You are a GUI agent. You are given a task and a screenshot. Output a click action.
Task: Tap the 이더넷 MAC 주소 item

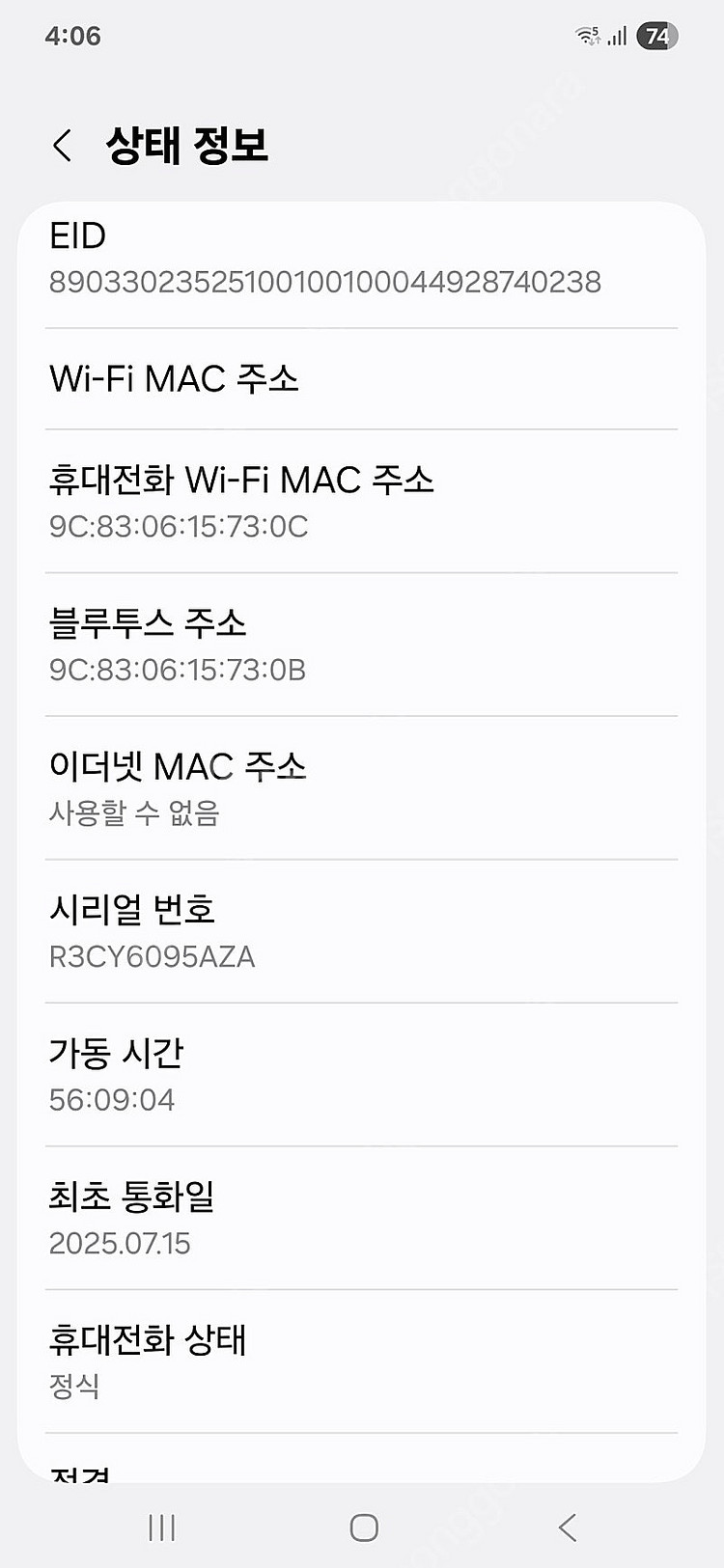coord(362,788)
